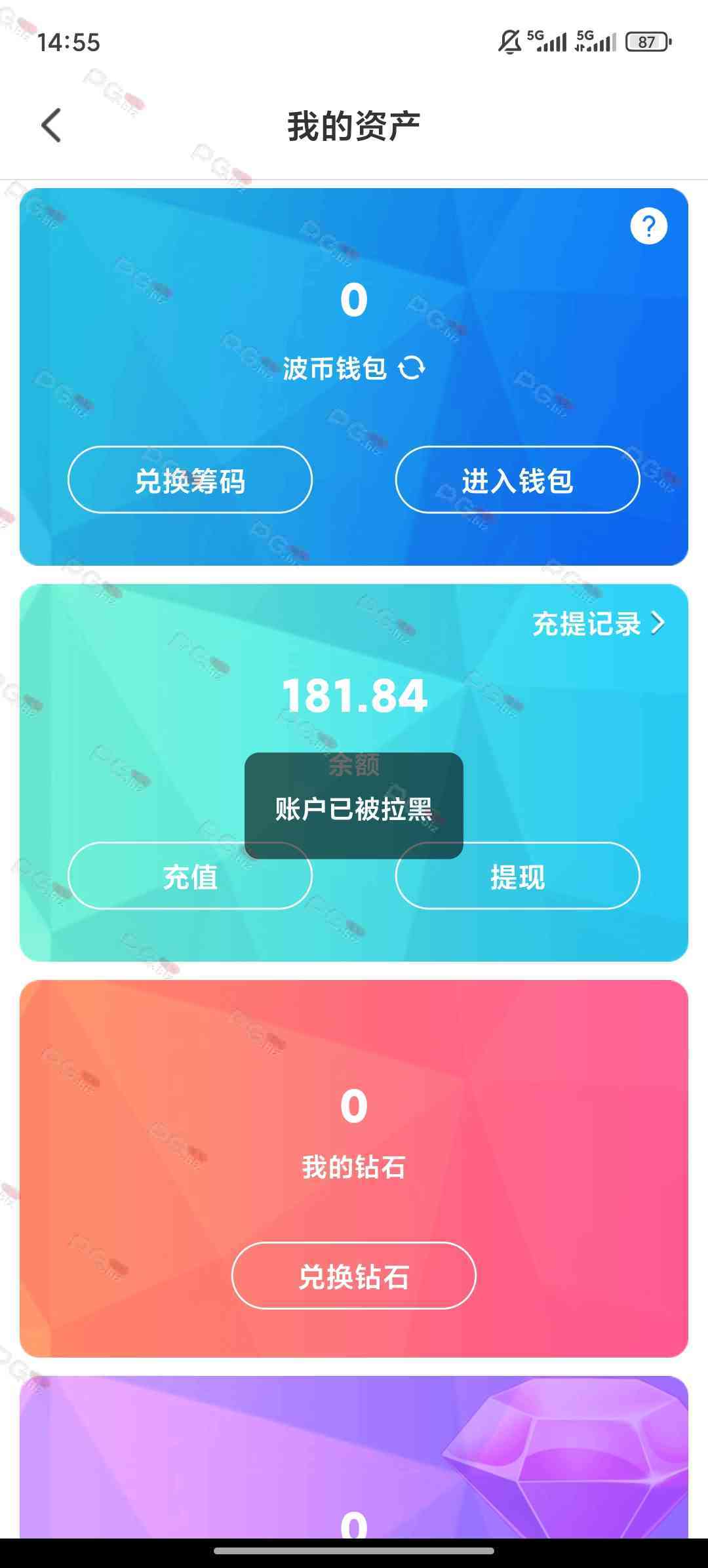View 充提记录 history
This screenshot has height=1568, width=708.
click(x=598, y=623)
